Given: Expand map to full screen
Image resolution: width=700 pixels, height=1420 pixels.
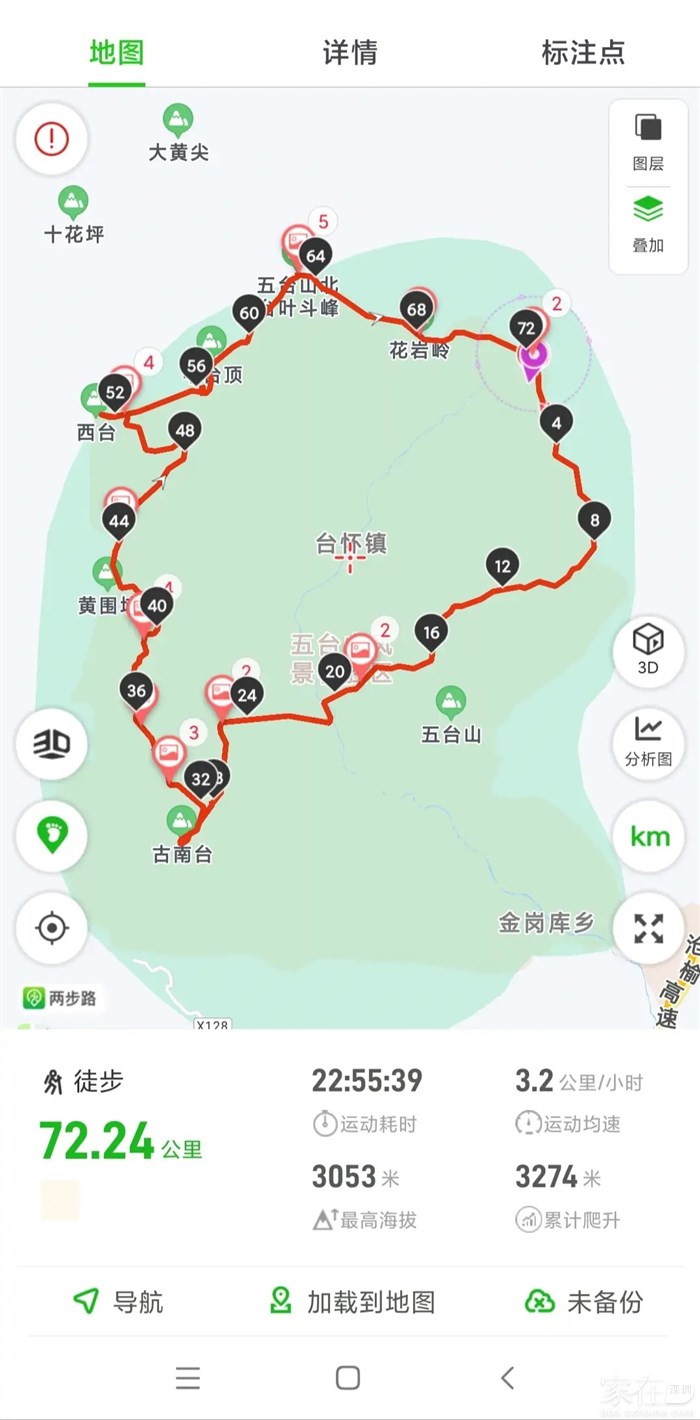Looking at the screenshot, I should 648,928.
